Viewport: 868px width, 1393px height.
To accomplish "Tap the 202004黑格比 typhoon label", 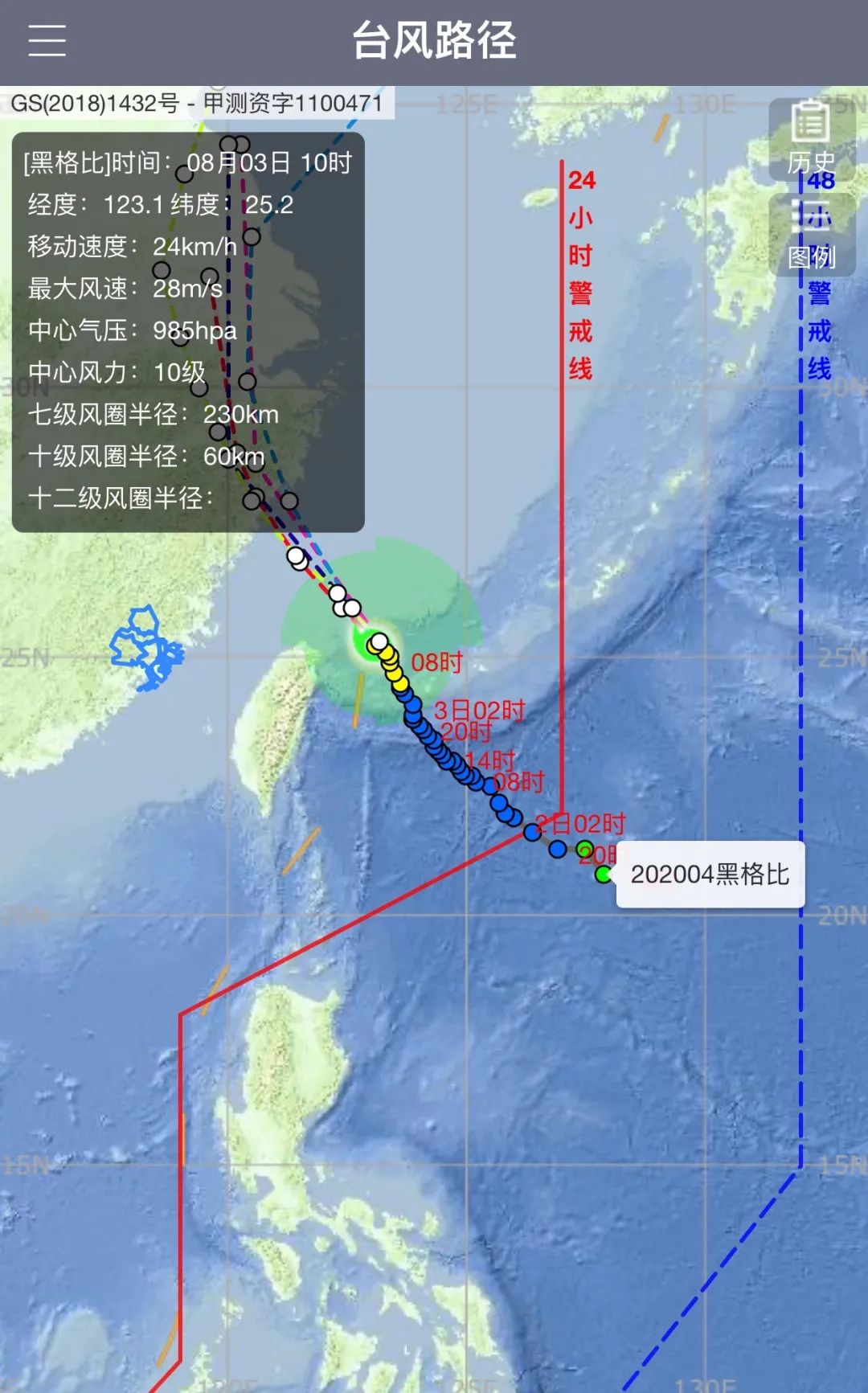I will 710,875.
